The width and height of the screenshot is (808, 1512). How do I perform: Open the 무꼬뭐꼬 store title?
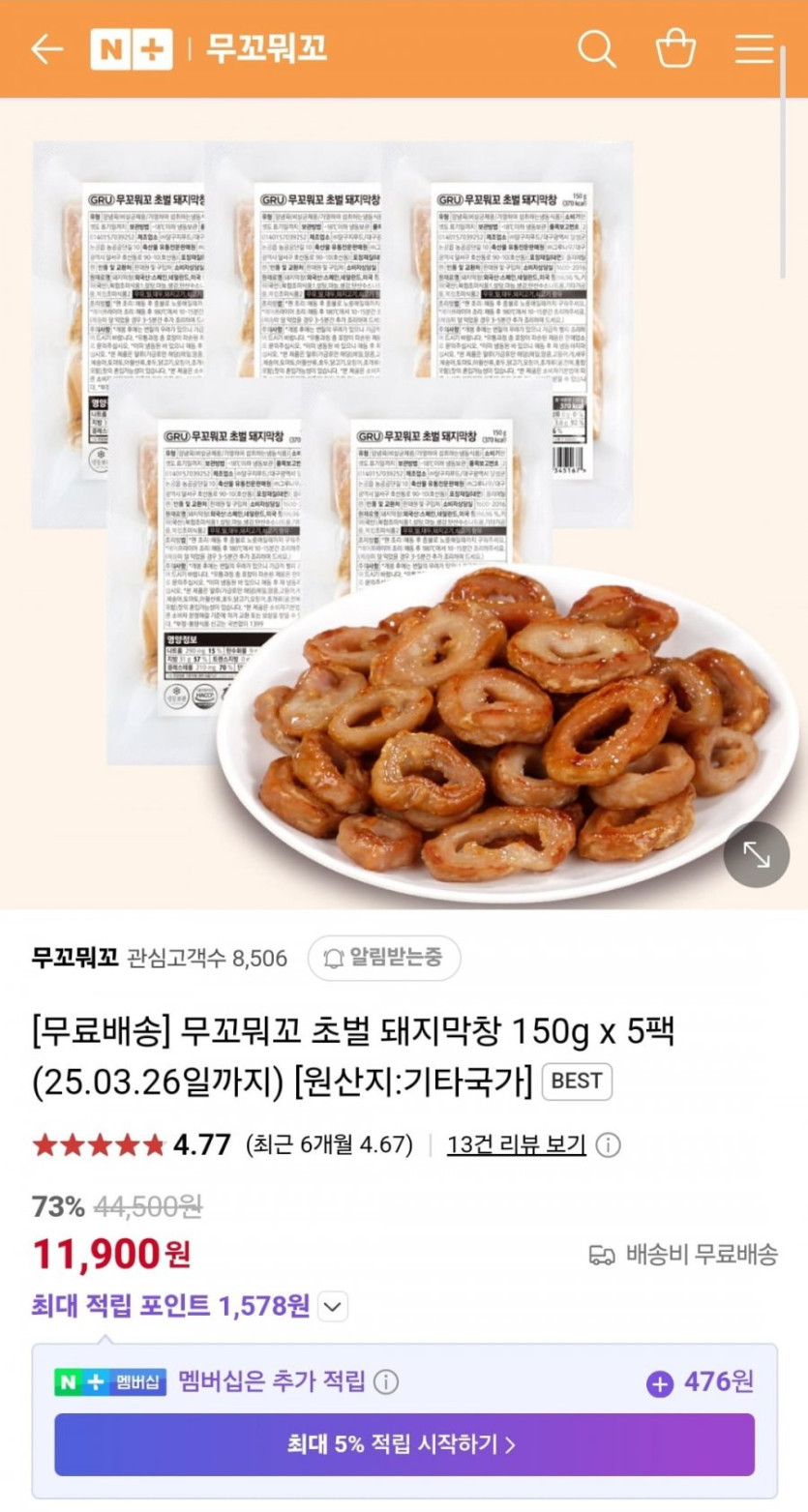[x=266, y=49]
